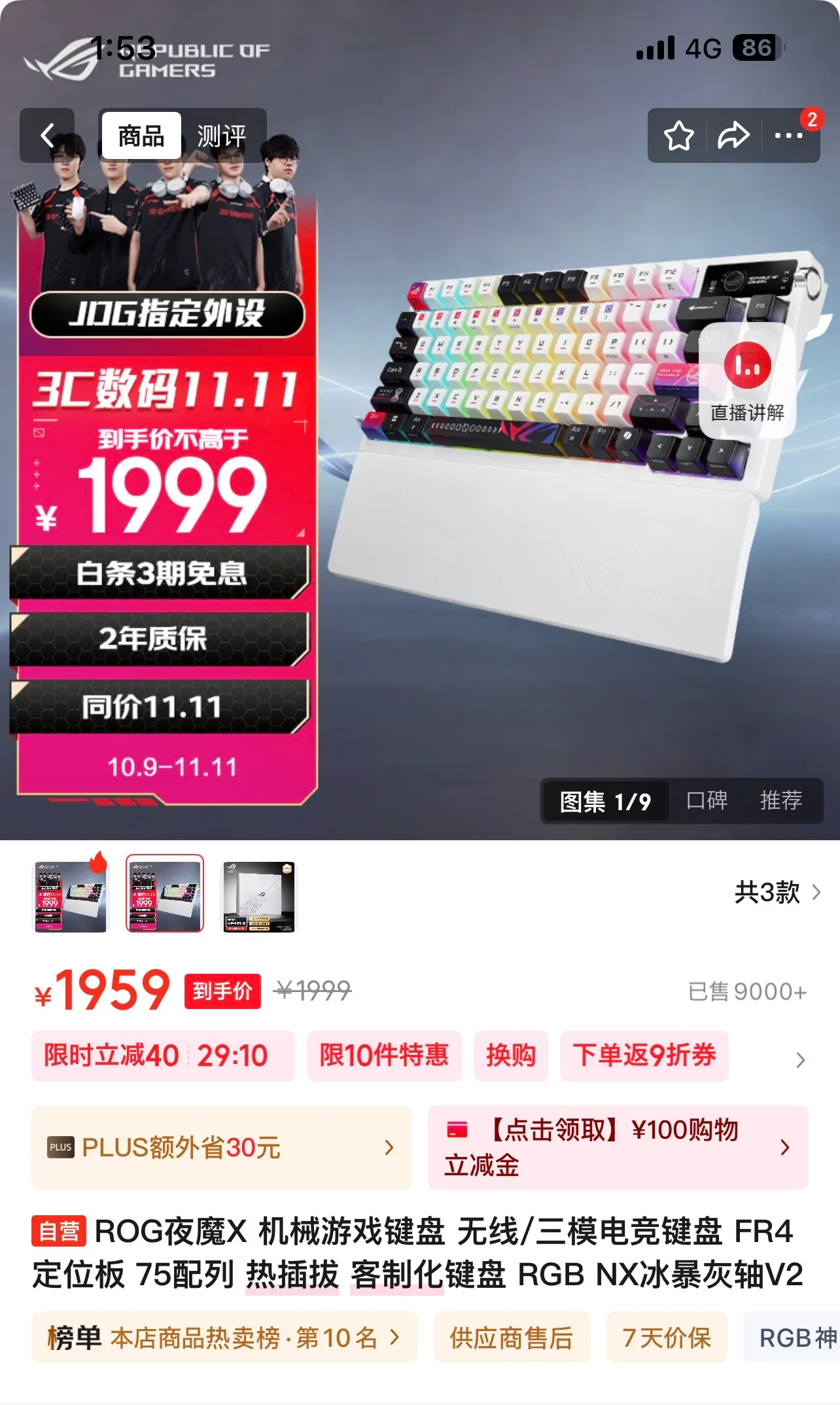Share this product
Screen dimensions: 840x1405
[733, 136]
